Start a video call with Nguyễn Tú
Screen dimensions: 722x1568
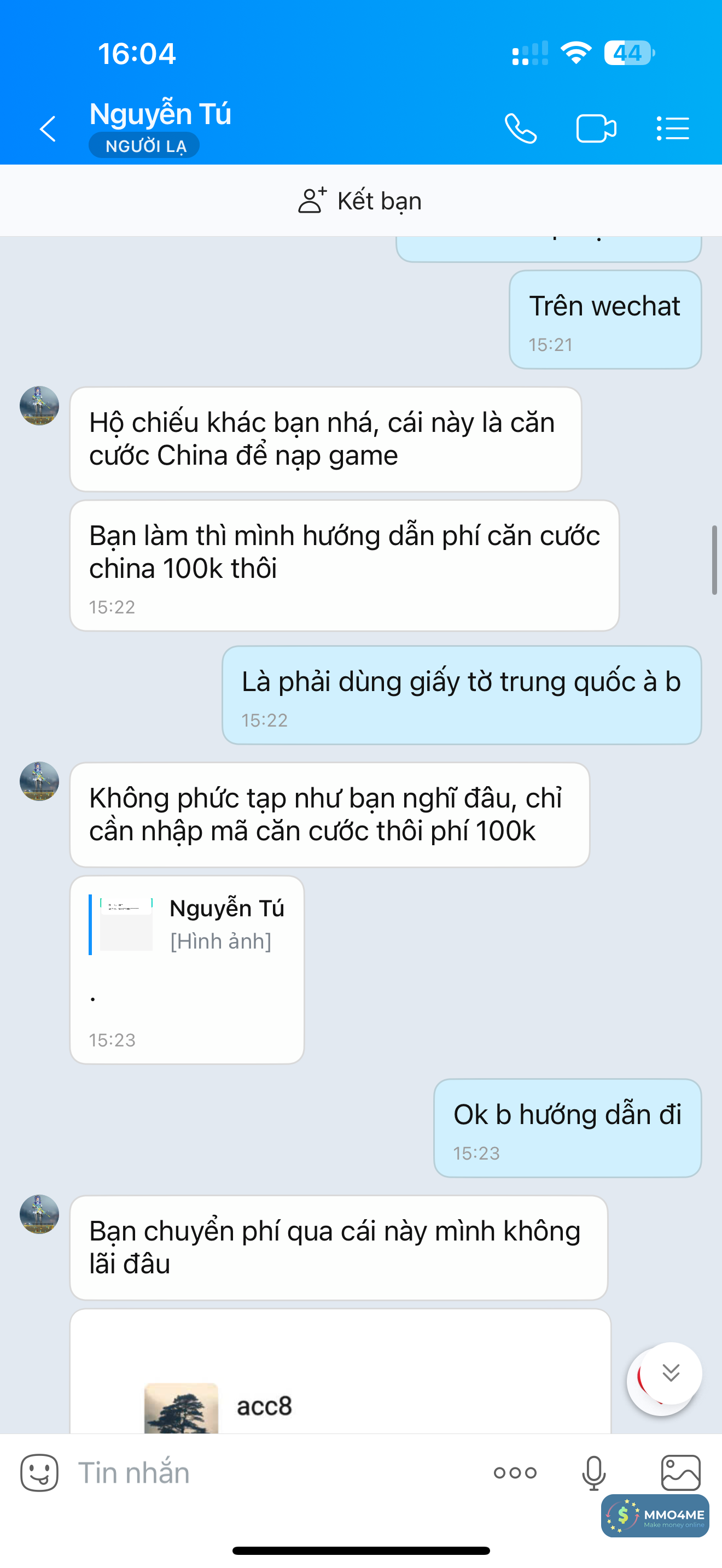tap(595, 128)
